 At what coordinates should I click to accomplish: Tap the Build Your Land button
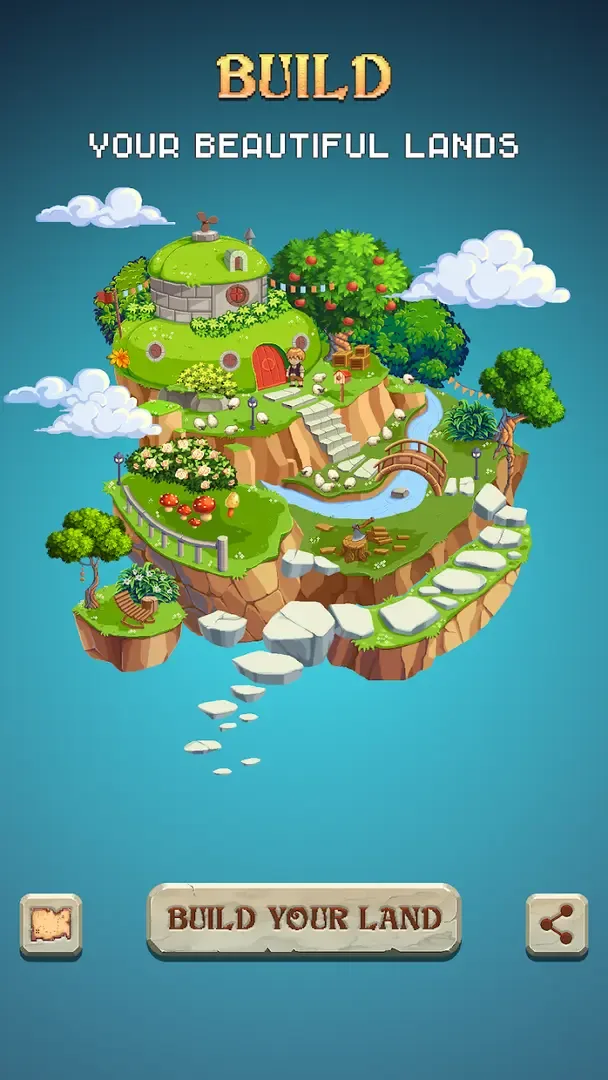coord(304,919)
